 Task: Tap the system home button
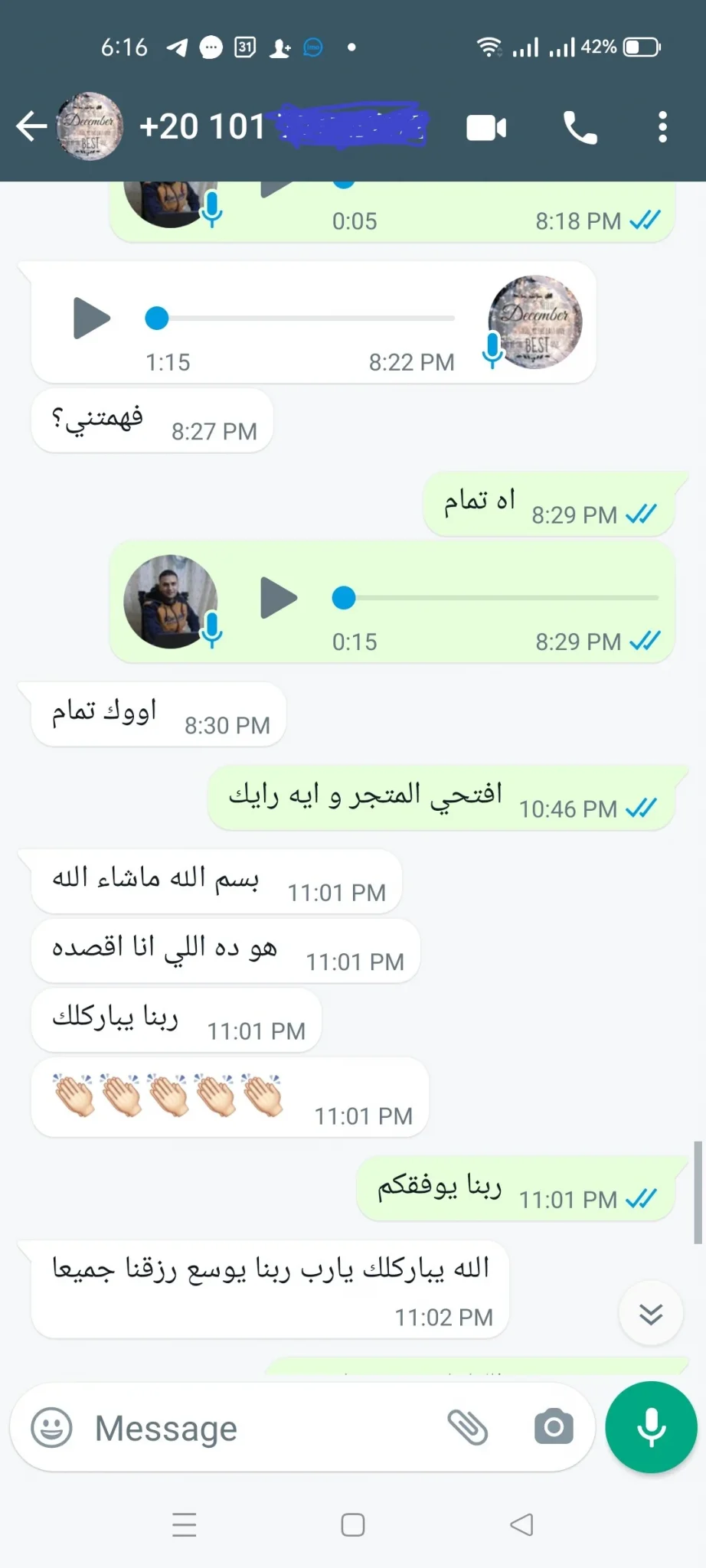353,1525
